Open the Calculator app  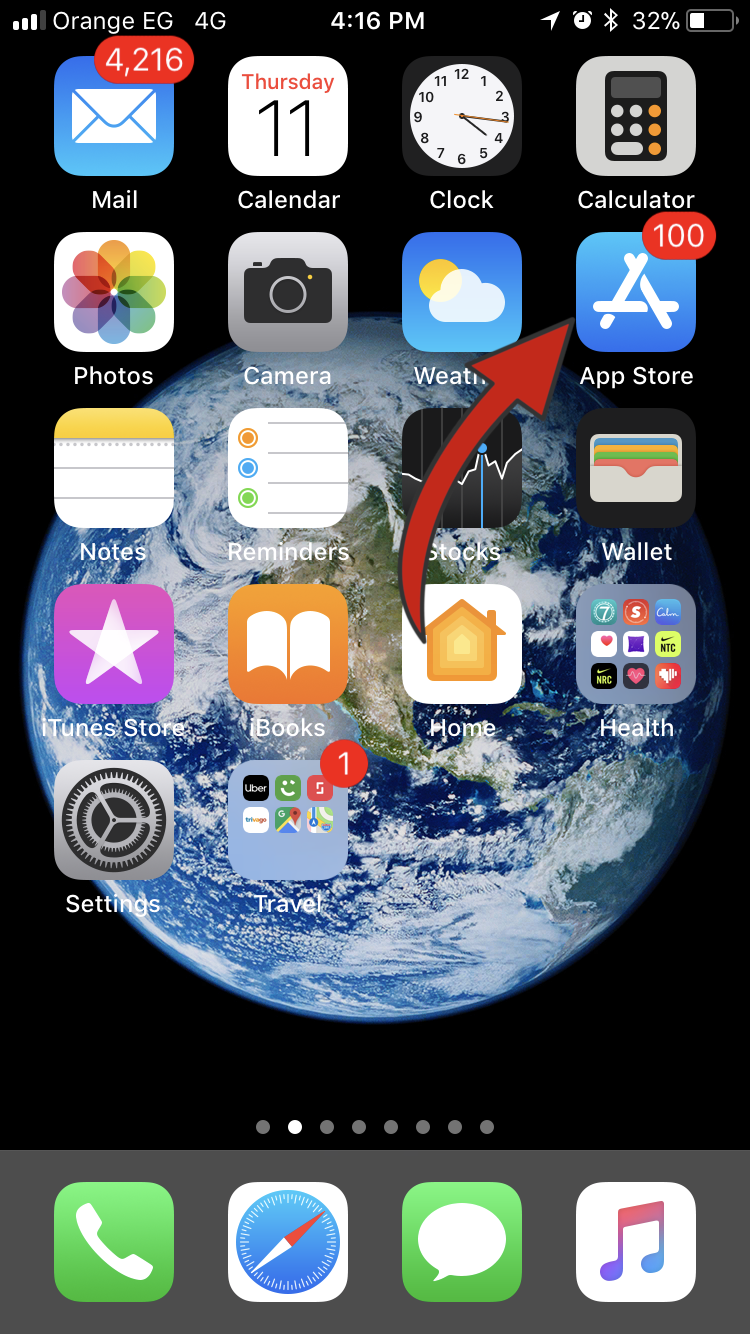(x=636, y=116)
